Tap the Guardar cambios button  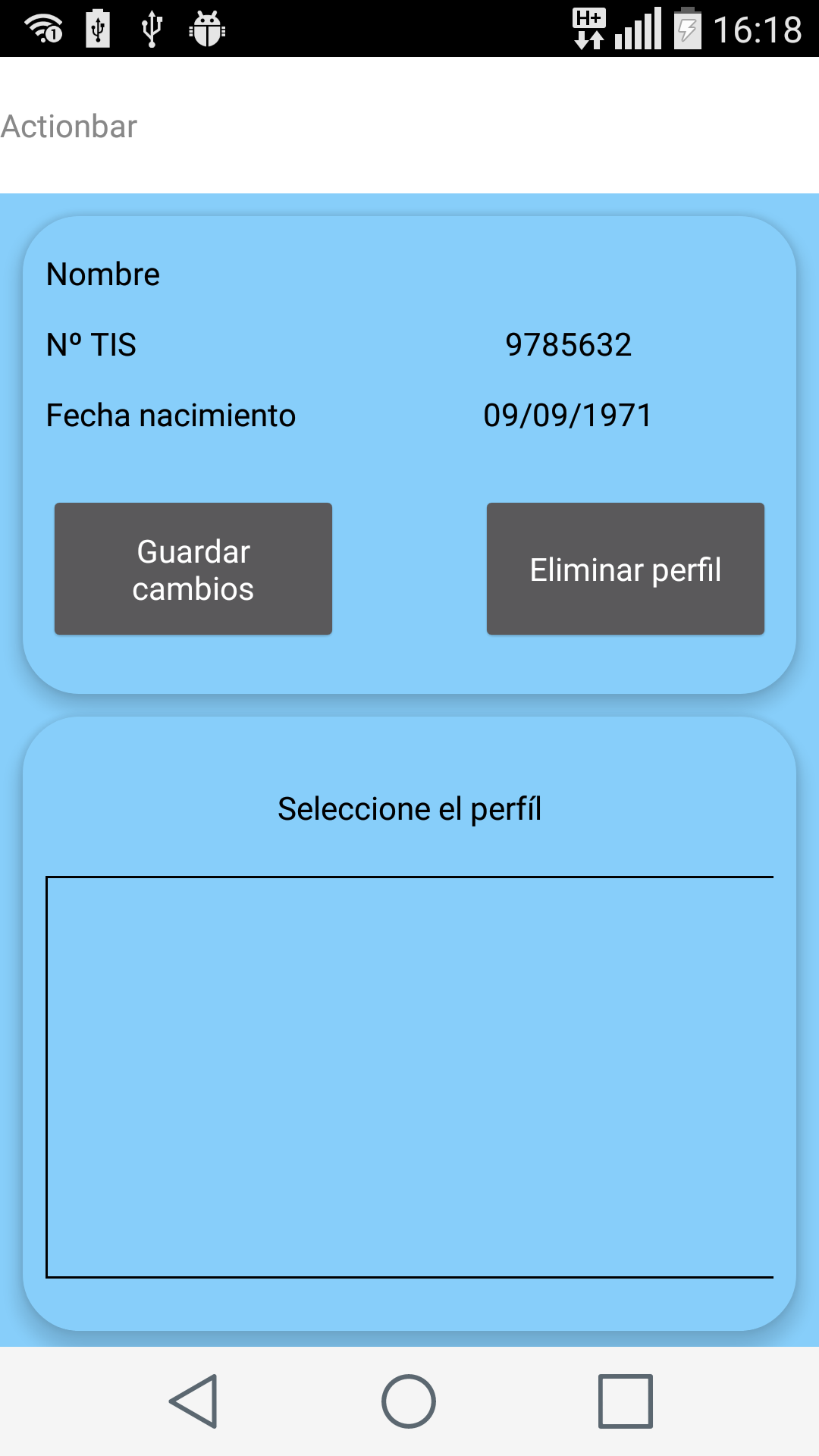pyautogui.click(x=193, y=569)
